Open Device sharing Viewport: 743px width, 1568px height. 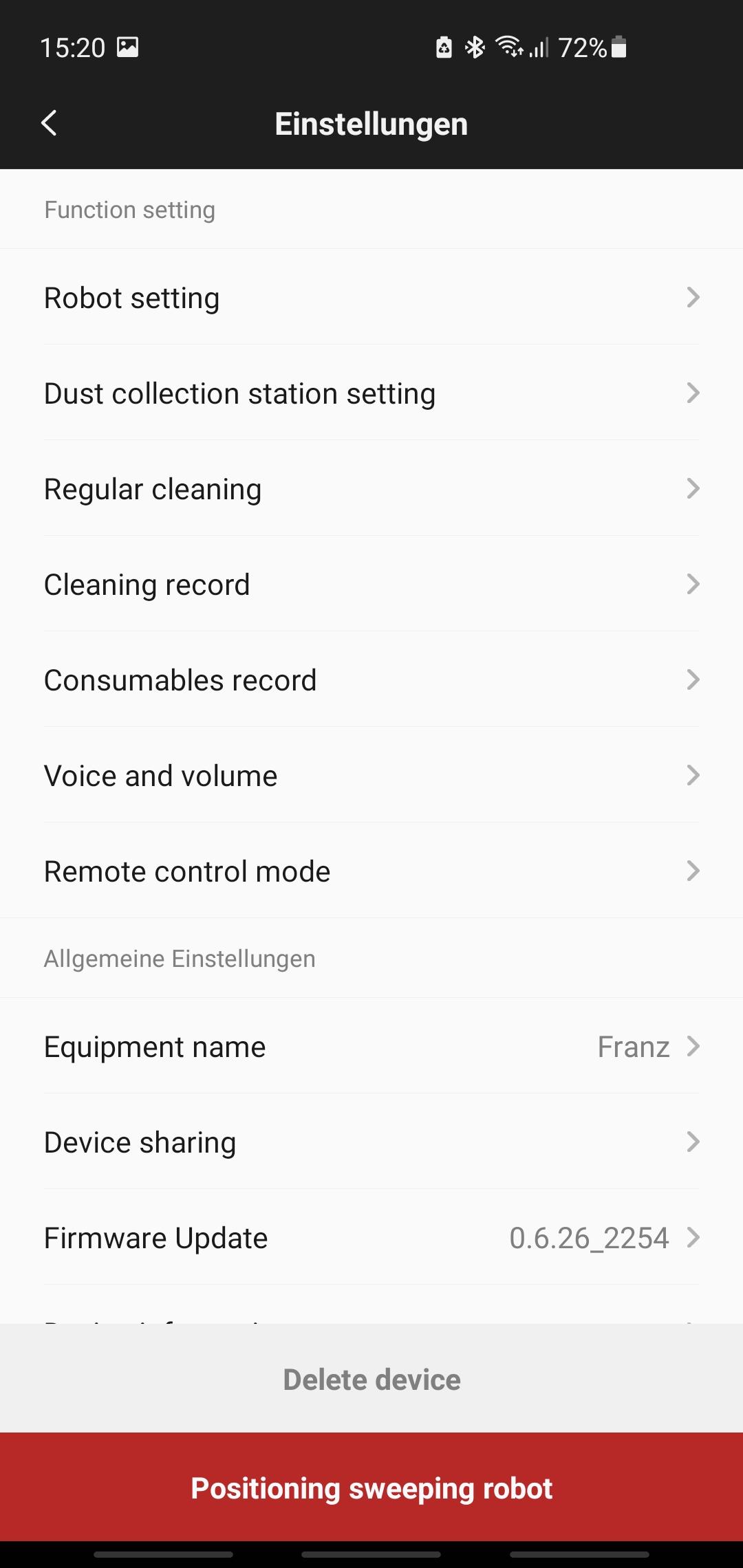coord(371,1142)
